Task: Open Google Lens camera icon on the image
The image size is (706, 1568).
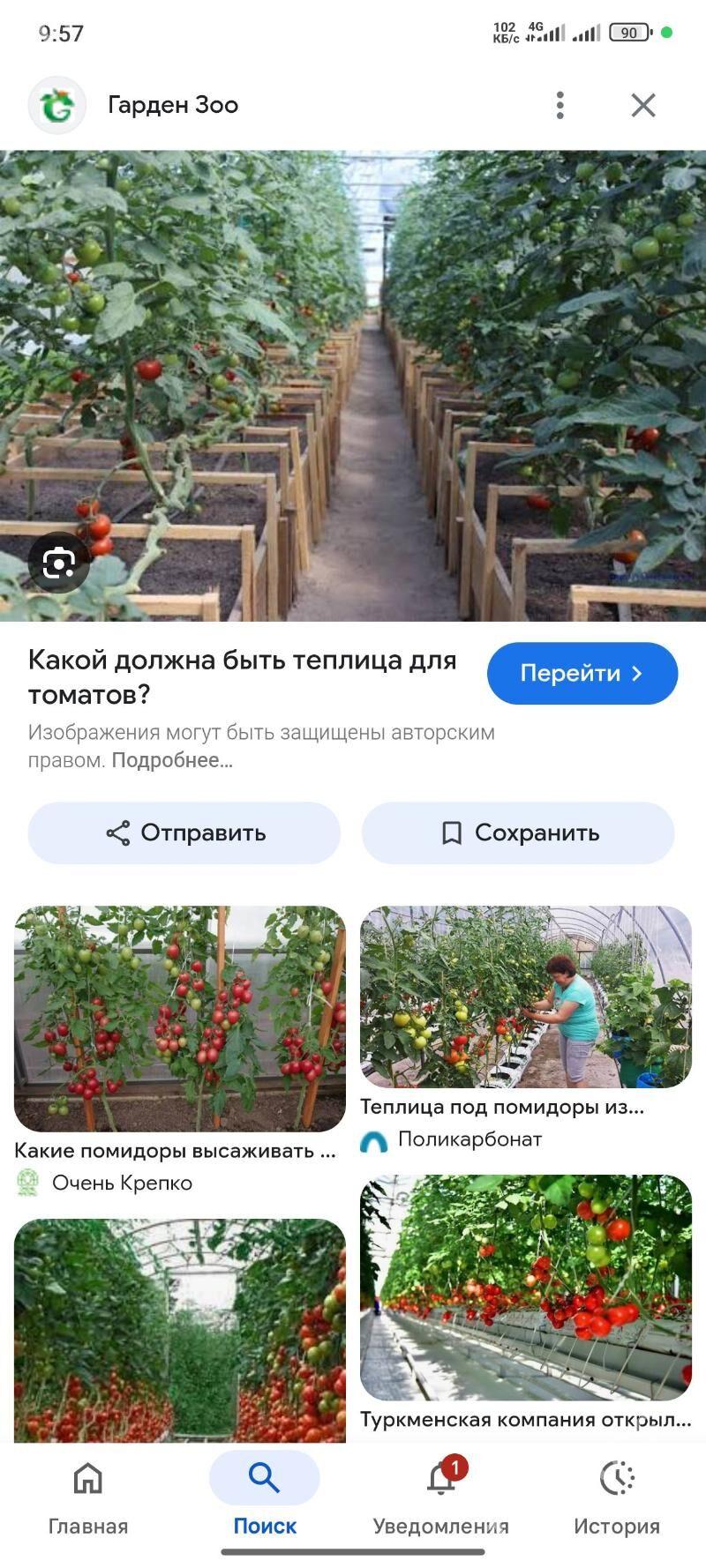Action: 58,563
